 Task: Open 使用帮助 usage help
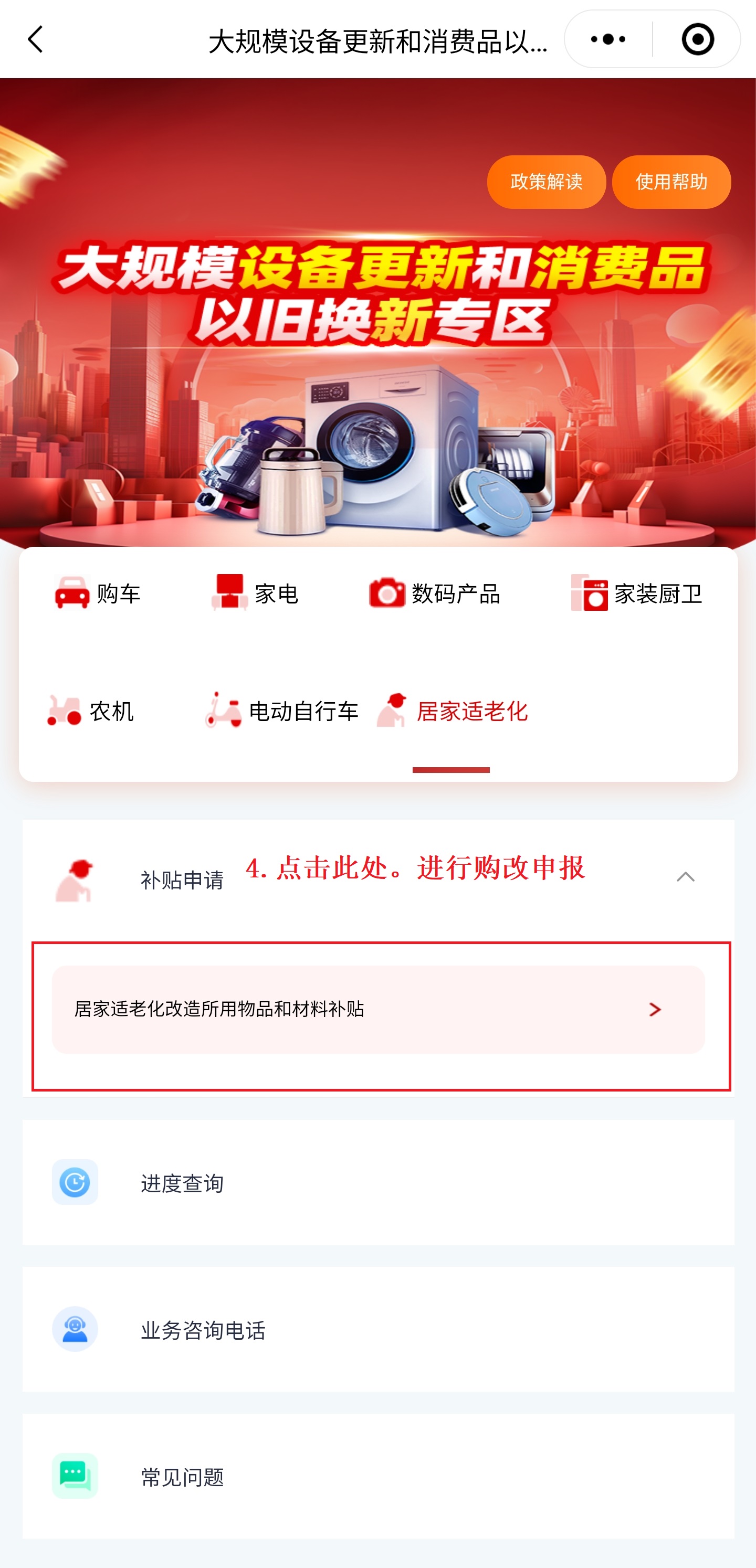[671, 182]
